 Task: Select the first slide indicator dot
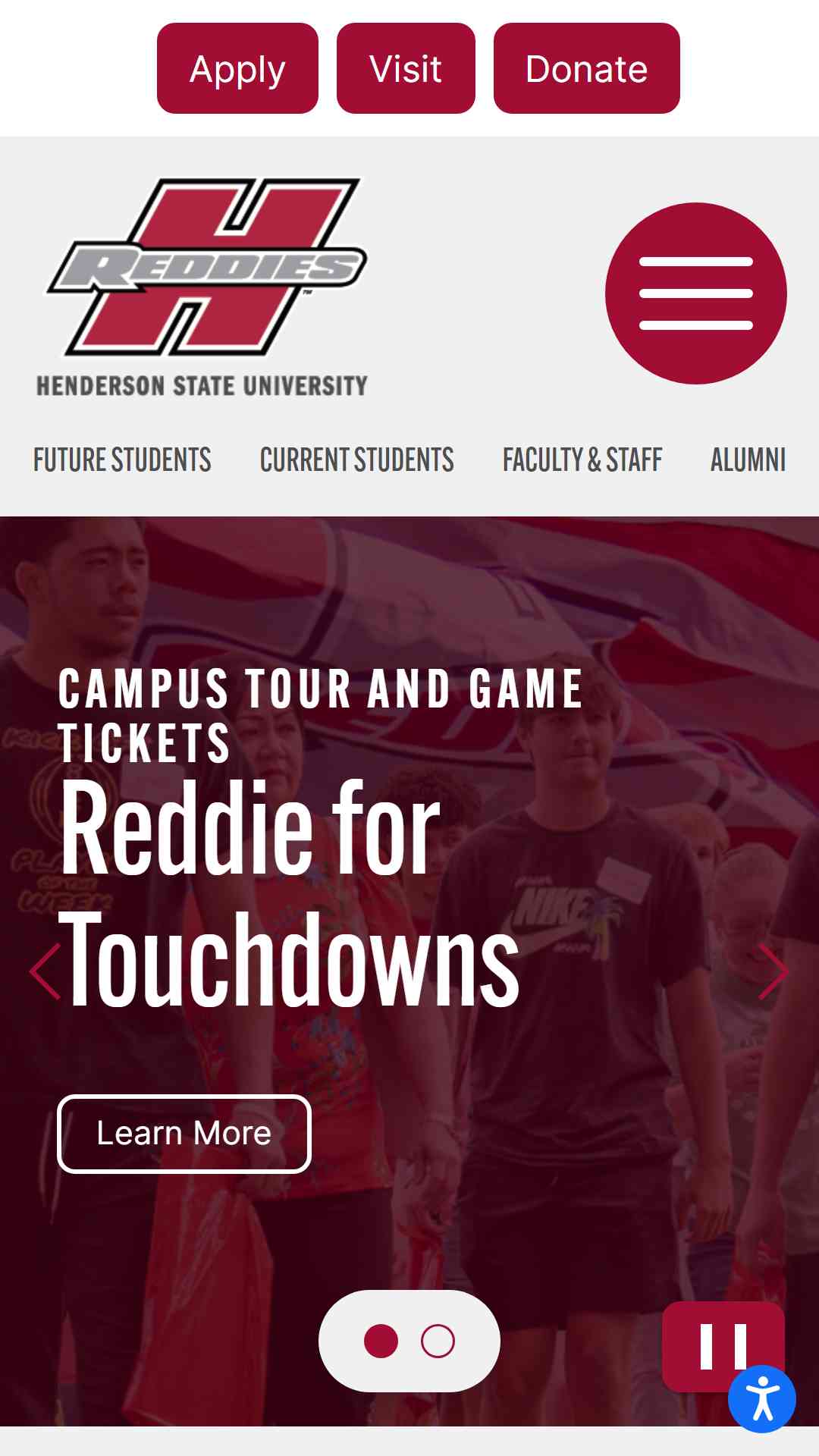(381, 1341)
